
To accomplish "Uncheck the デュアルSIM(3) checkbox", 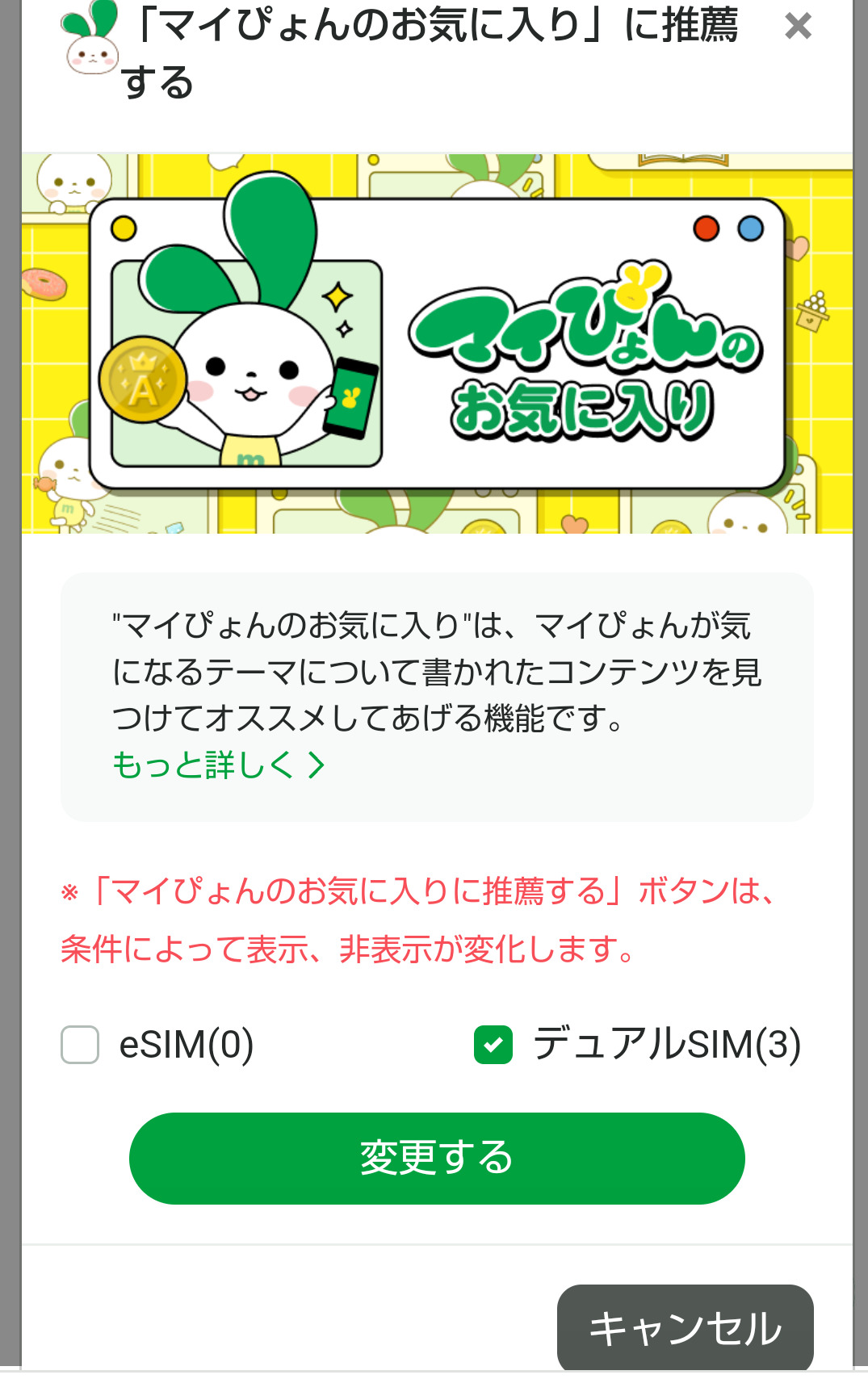I will 493,1045.
